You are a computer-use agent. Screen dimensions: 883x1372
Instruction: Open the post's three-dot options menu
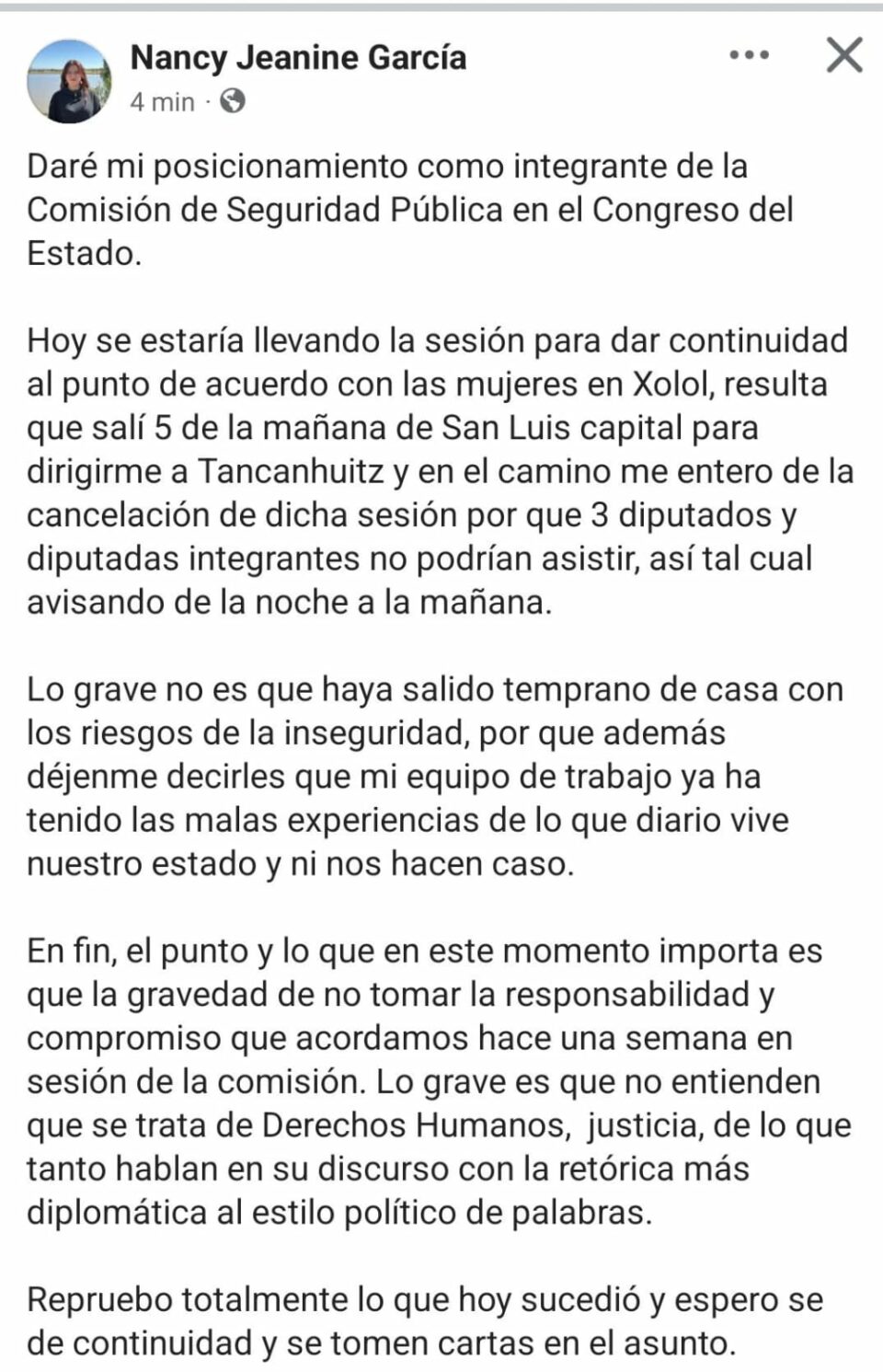pos(749,55)
